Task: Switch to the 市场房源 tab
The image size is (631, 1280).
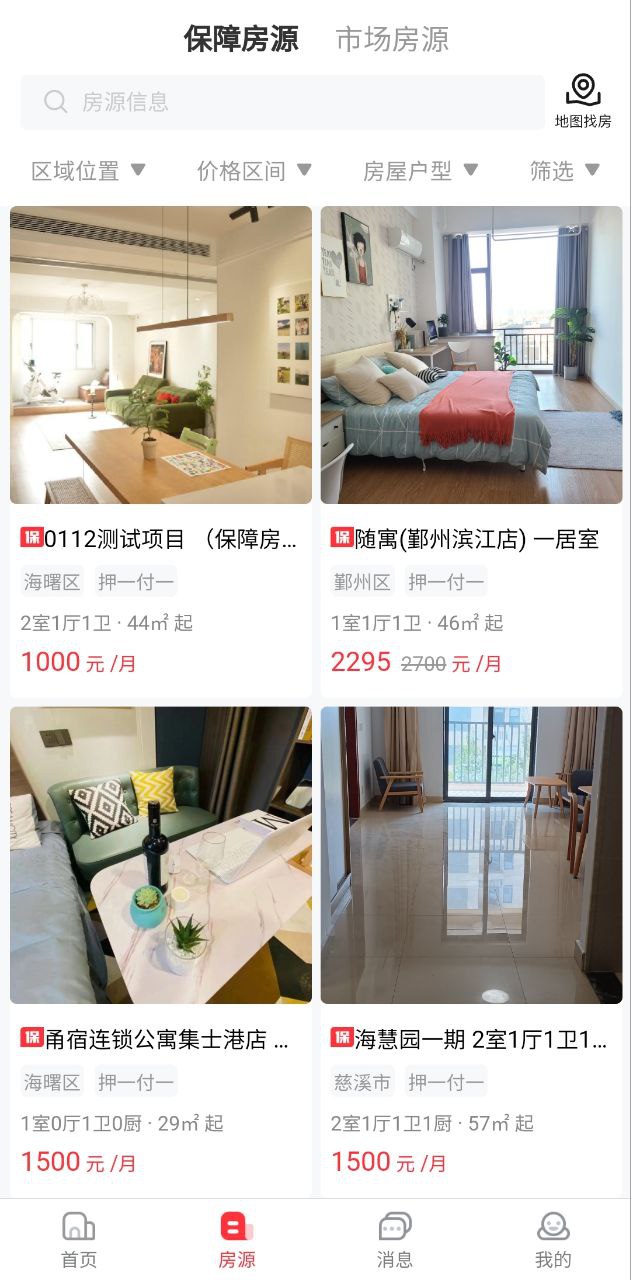Action: [x=392, y=39]
